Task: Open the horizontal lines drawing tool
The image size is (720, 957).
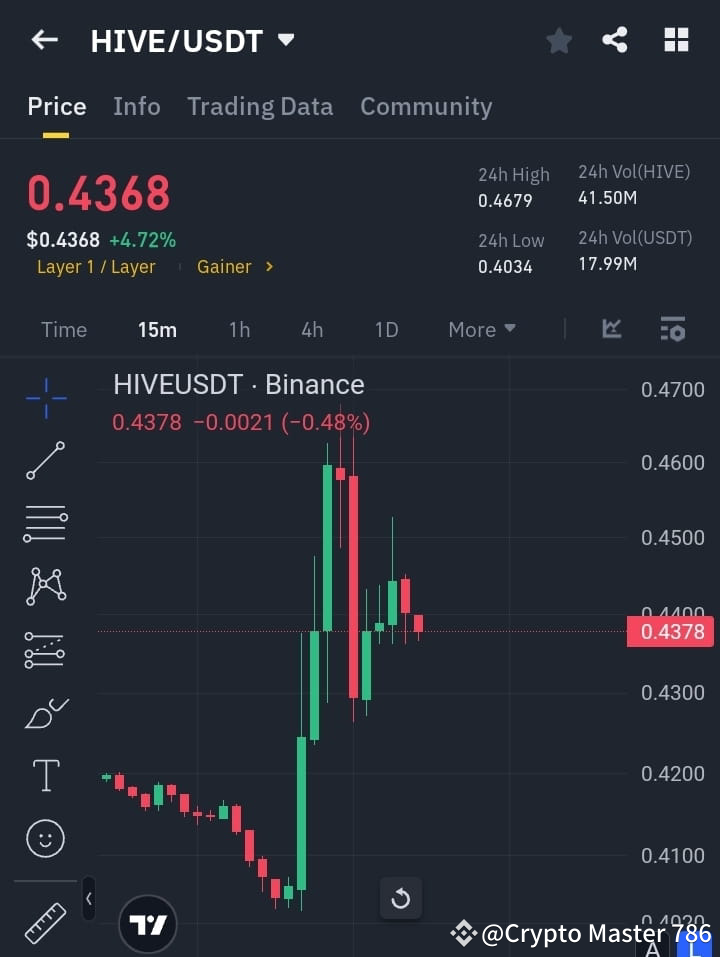Action: pos(44,524)
